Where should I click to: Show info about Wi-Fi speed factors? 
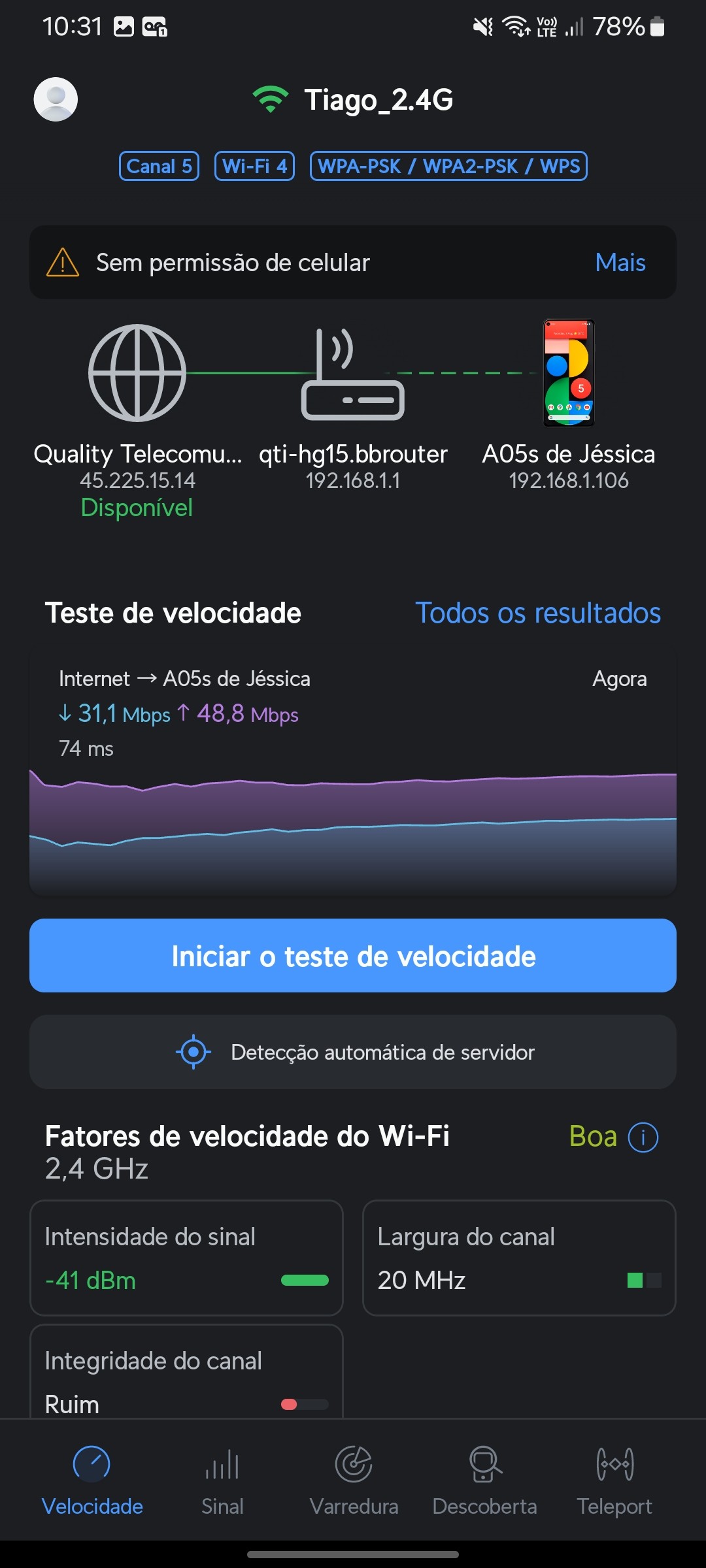click(643, 1137)
